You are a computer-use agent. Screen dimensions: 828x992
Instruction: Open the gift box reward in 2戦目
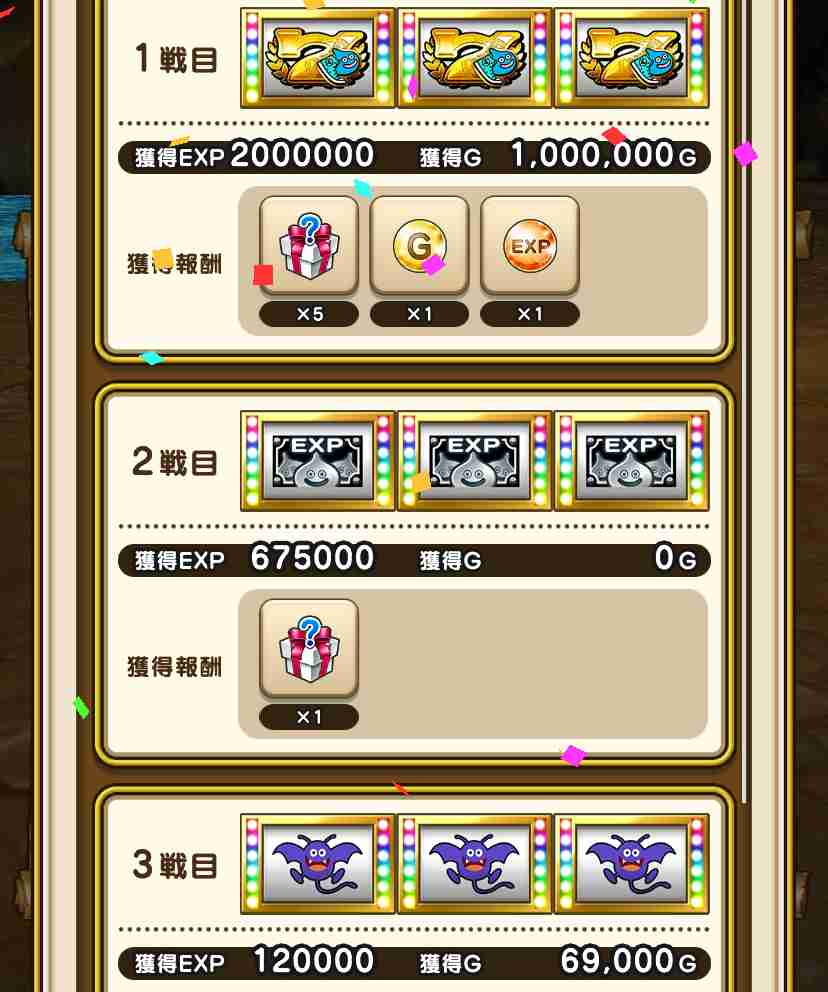(309, 648)
